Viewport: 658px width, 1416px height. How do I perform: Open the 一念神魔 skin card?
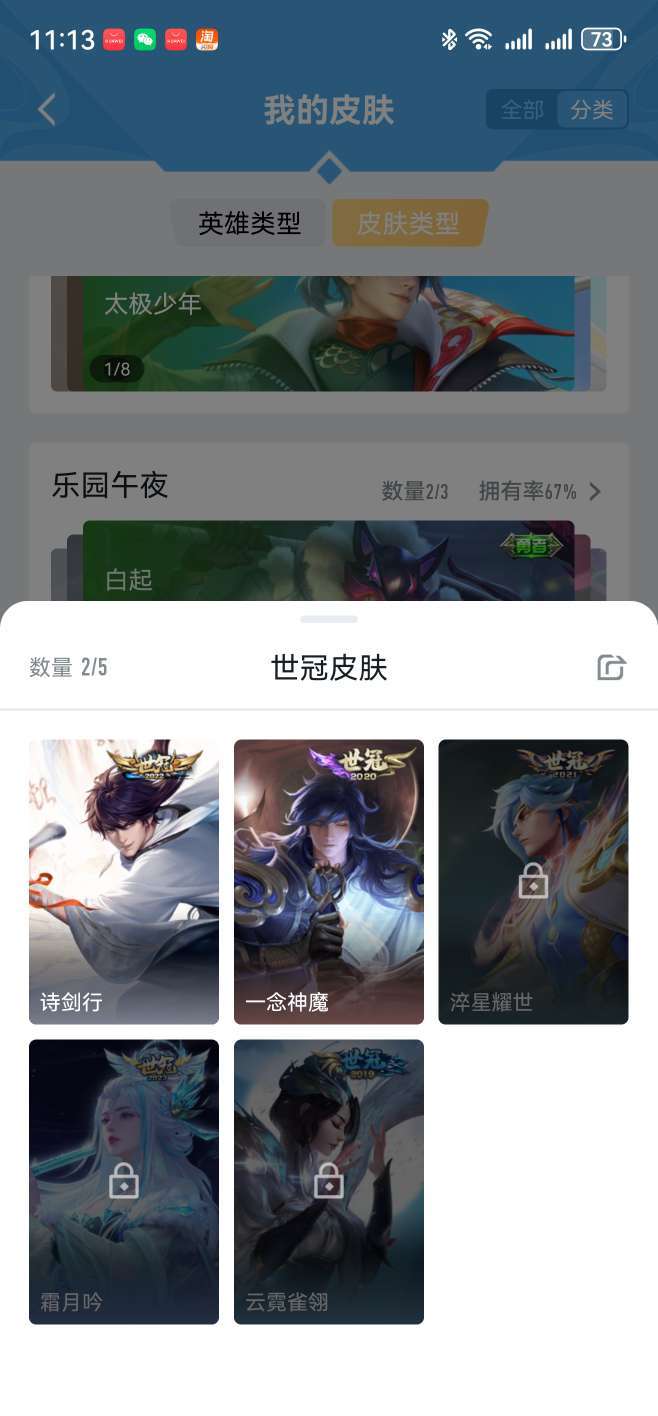pos(329,881)
